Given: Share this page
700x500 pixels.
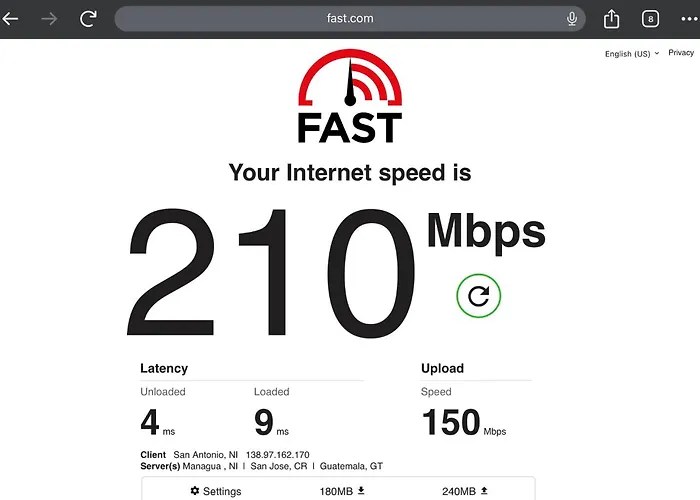Looking at the screenshot, I should click(612, 18).
